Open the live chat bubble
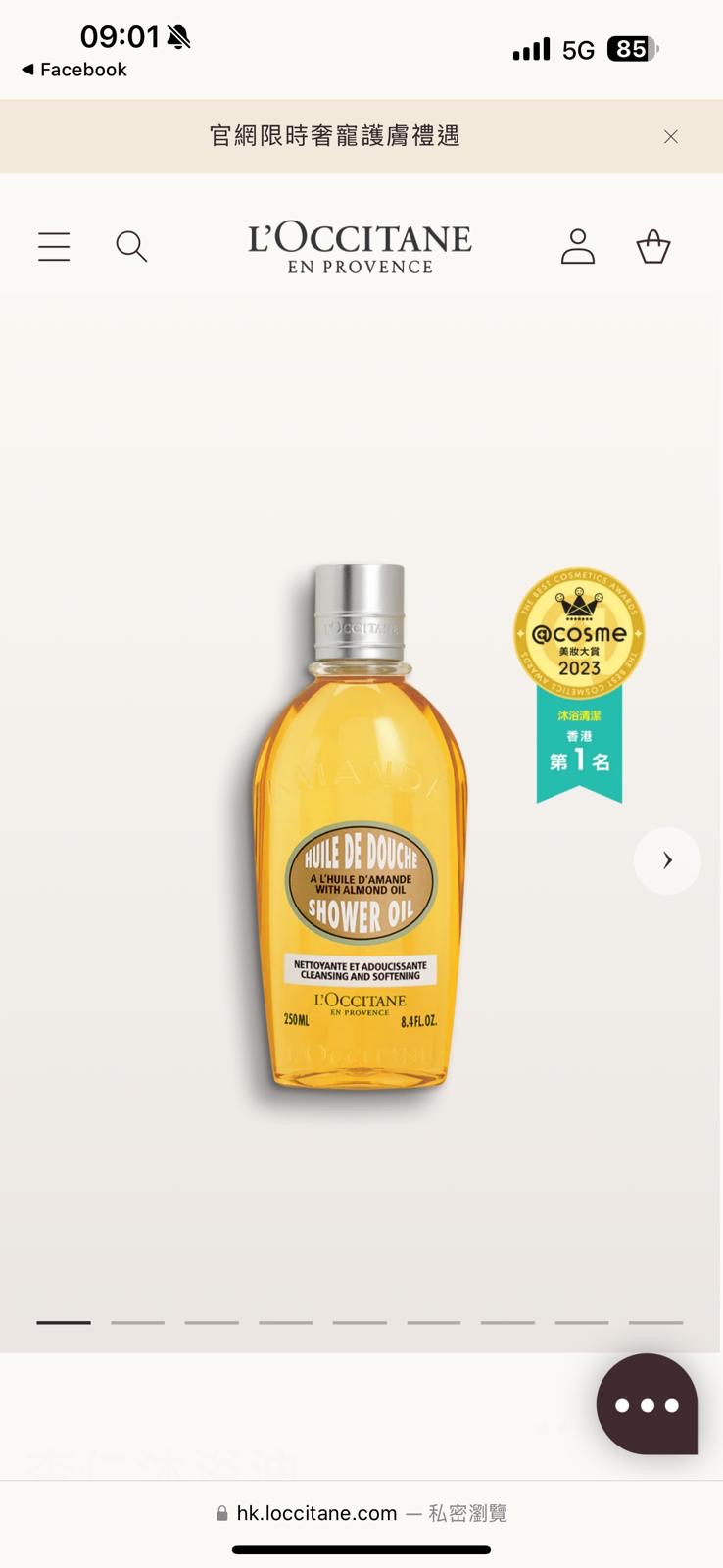The height and width of the screenshot is (1568, 723). coord(648,1404)
